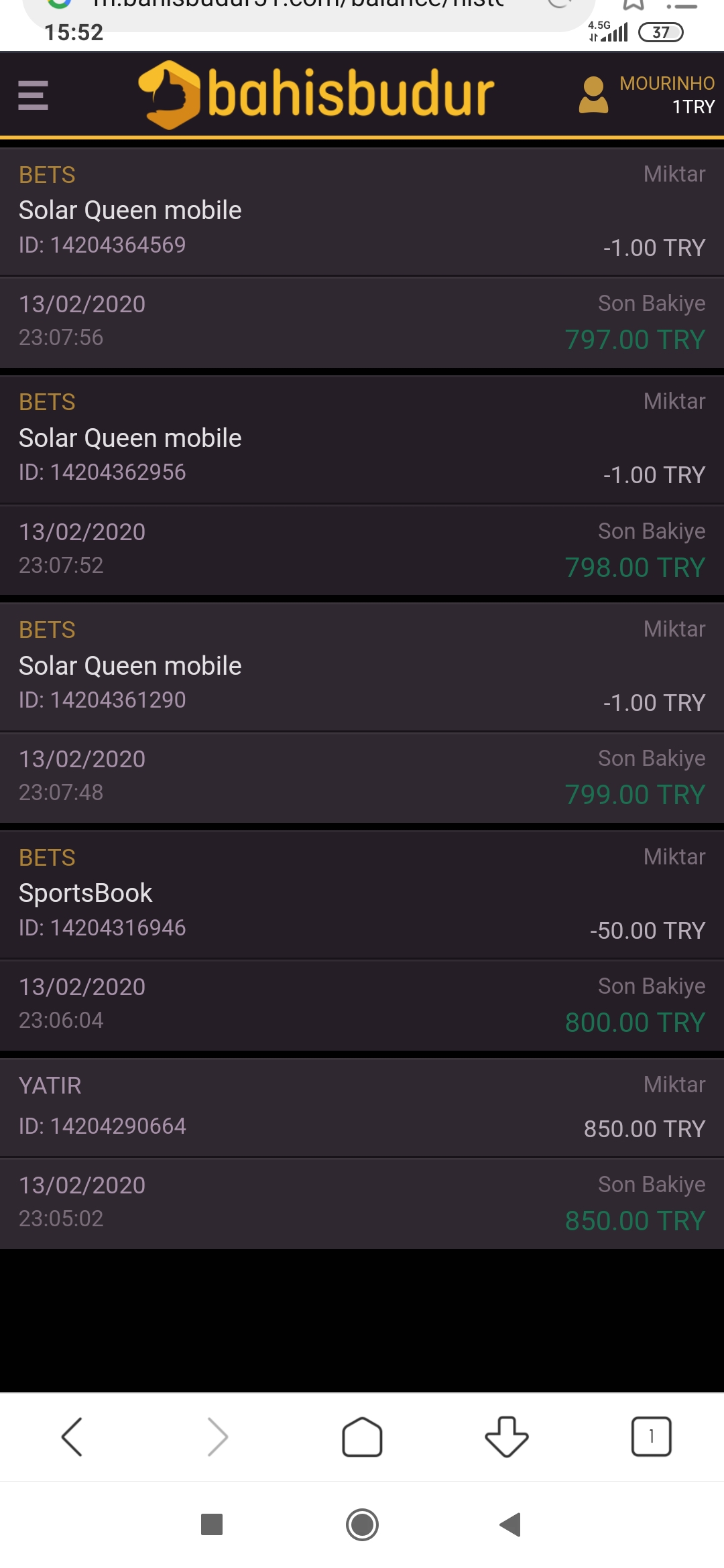This screenshot has height=1568, width=724.
Task: Open the browser tabs switcher
Action: [652, 1437]
